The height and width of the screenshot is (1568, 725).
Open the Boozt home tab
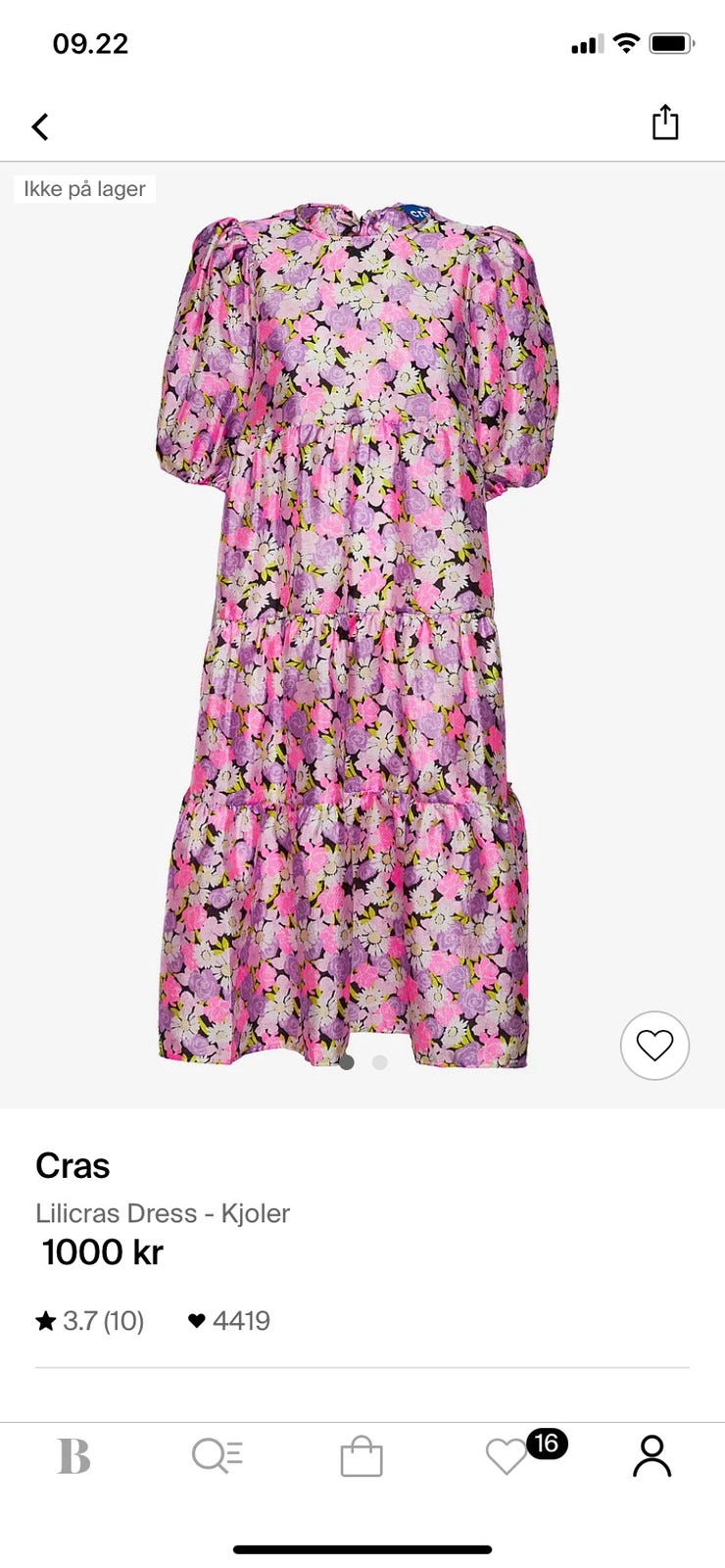coord(73,1456)
